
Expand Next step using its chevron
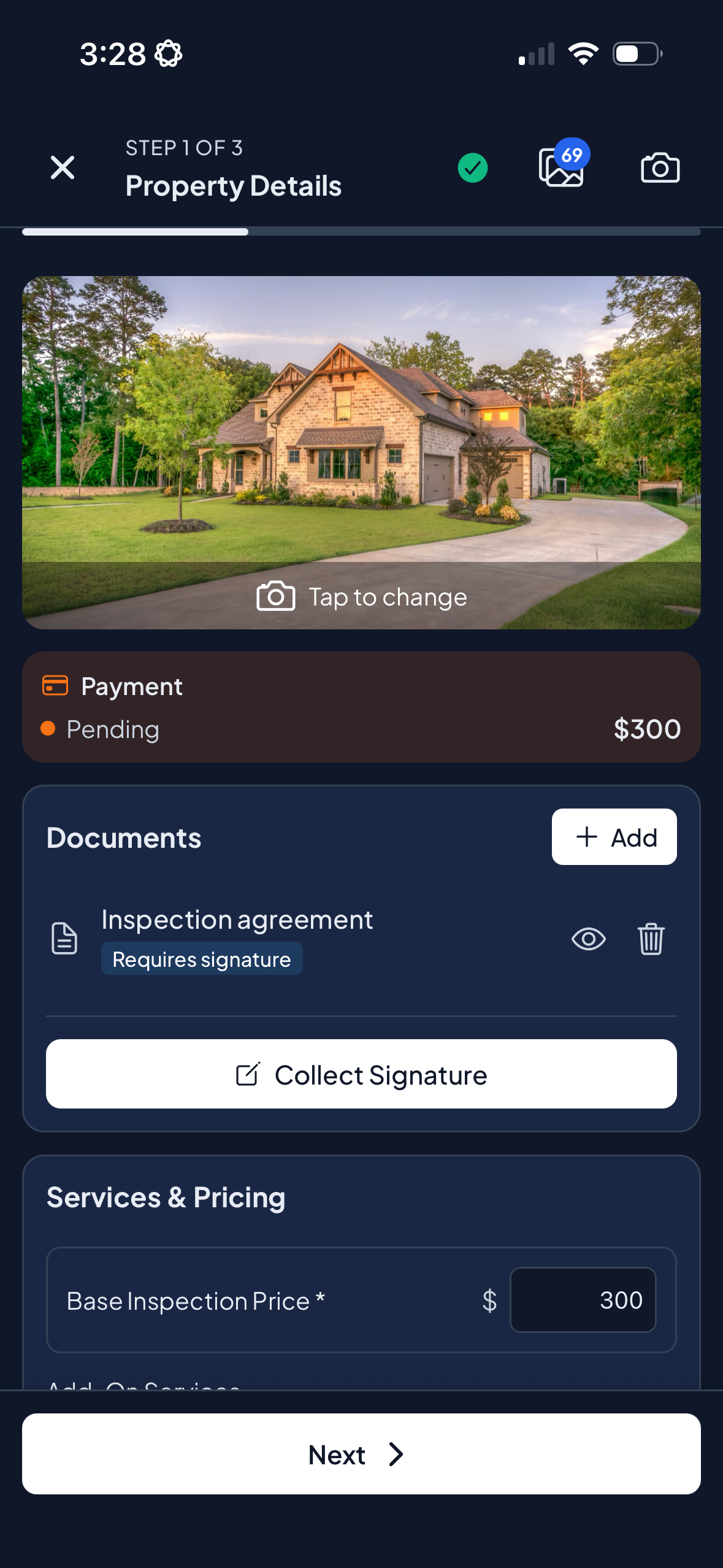point(396,1454)
